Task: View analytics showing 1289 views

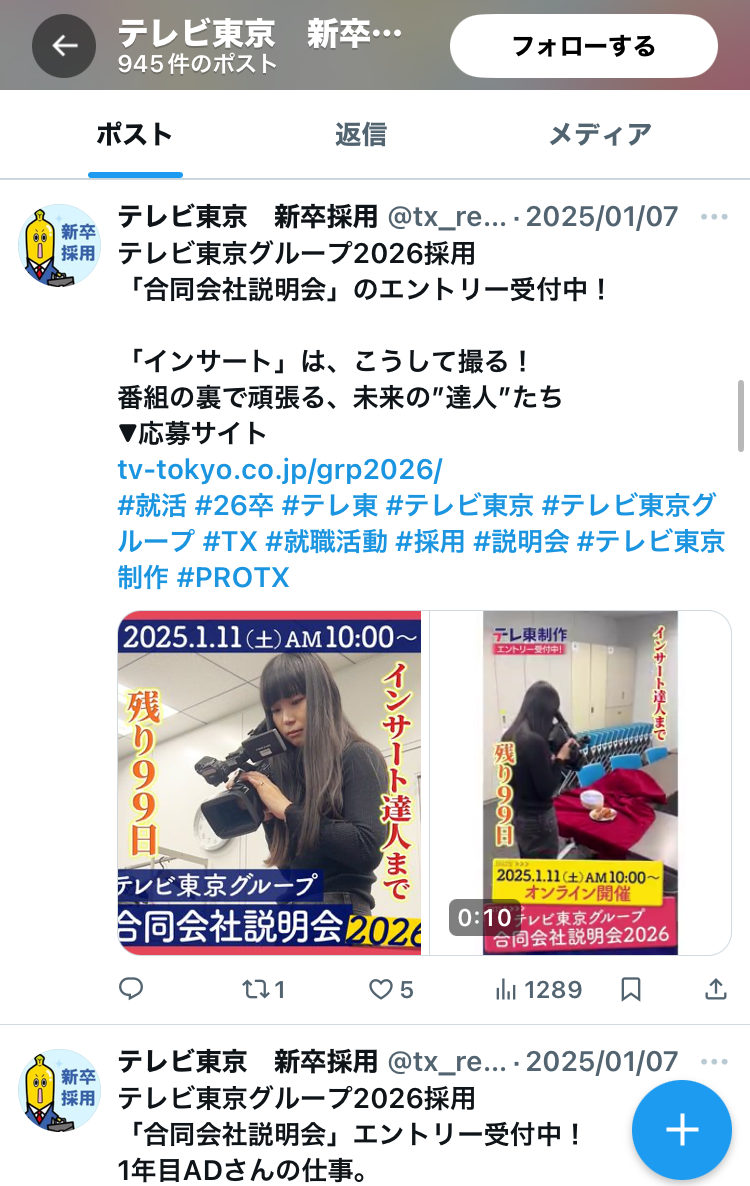Action: click(538, 990)
